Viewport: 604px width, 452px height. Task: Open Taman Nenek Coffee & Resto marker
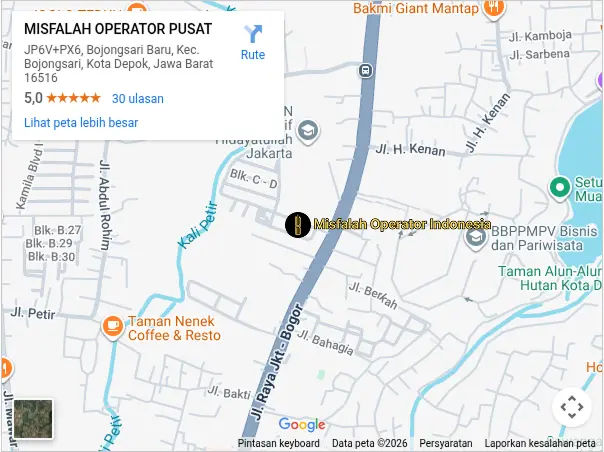[113, 325]
